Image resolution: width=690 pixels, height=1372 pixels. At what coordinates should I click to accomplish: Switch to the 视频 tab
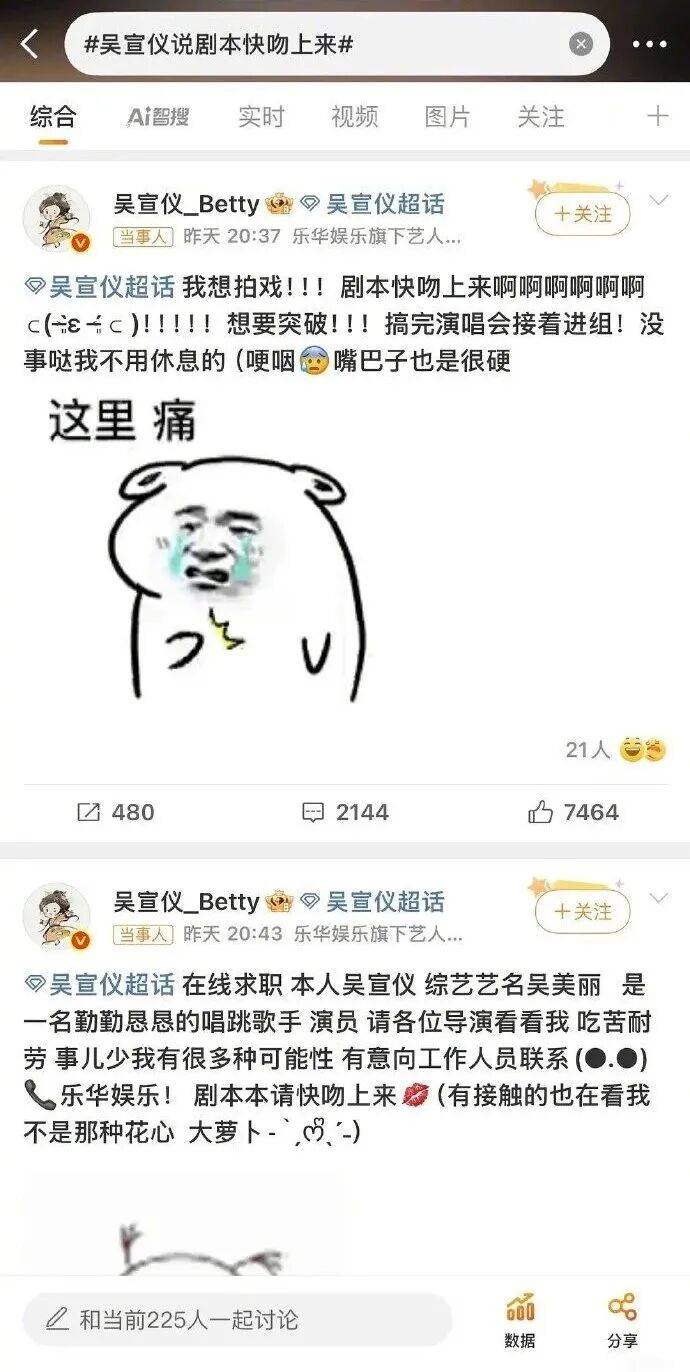354,117
